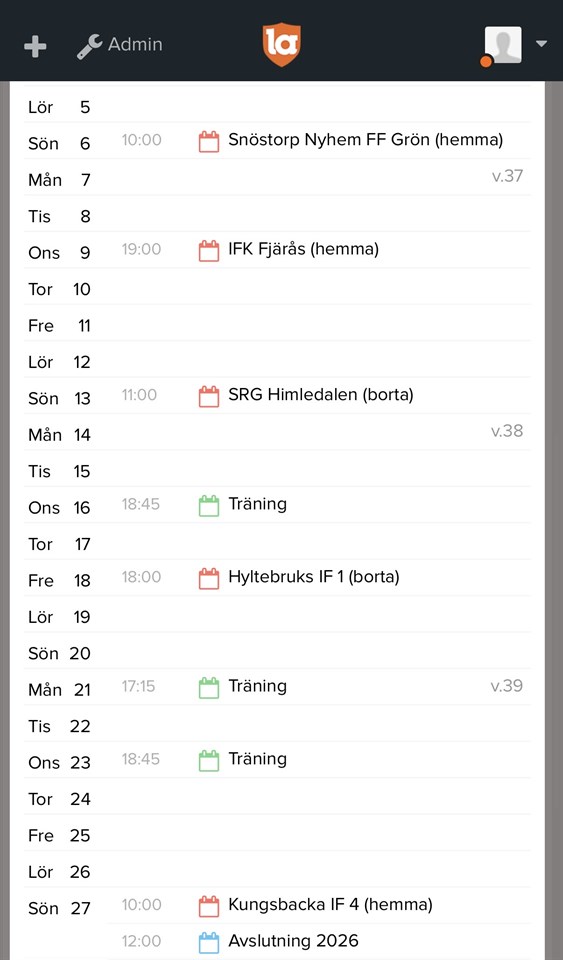Tap the plus icon to add new
The width and height of the screenshot is (563, 960).
click(35, 46)
